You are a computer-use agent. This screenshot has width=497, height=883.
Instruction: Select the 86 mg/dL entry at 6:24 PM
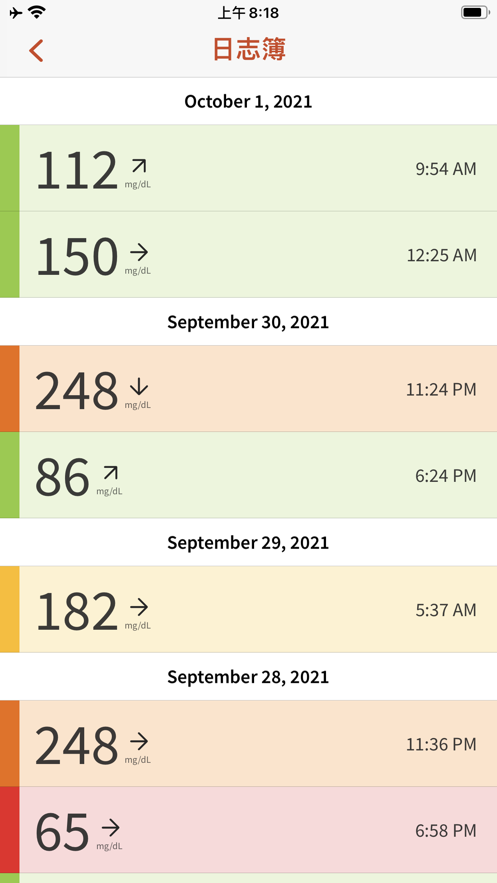point(248,475)
